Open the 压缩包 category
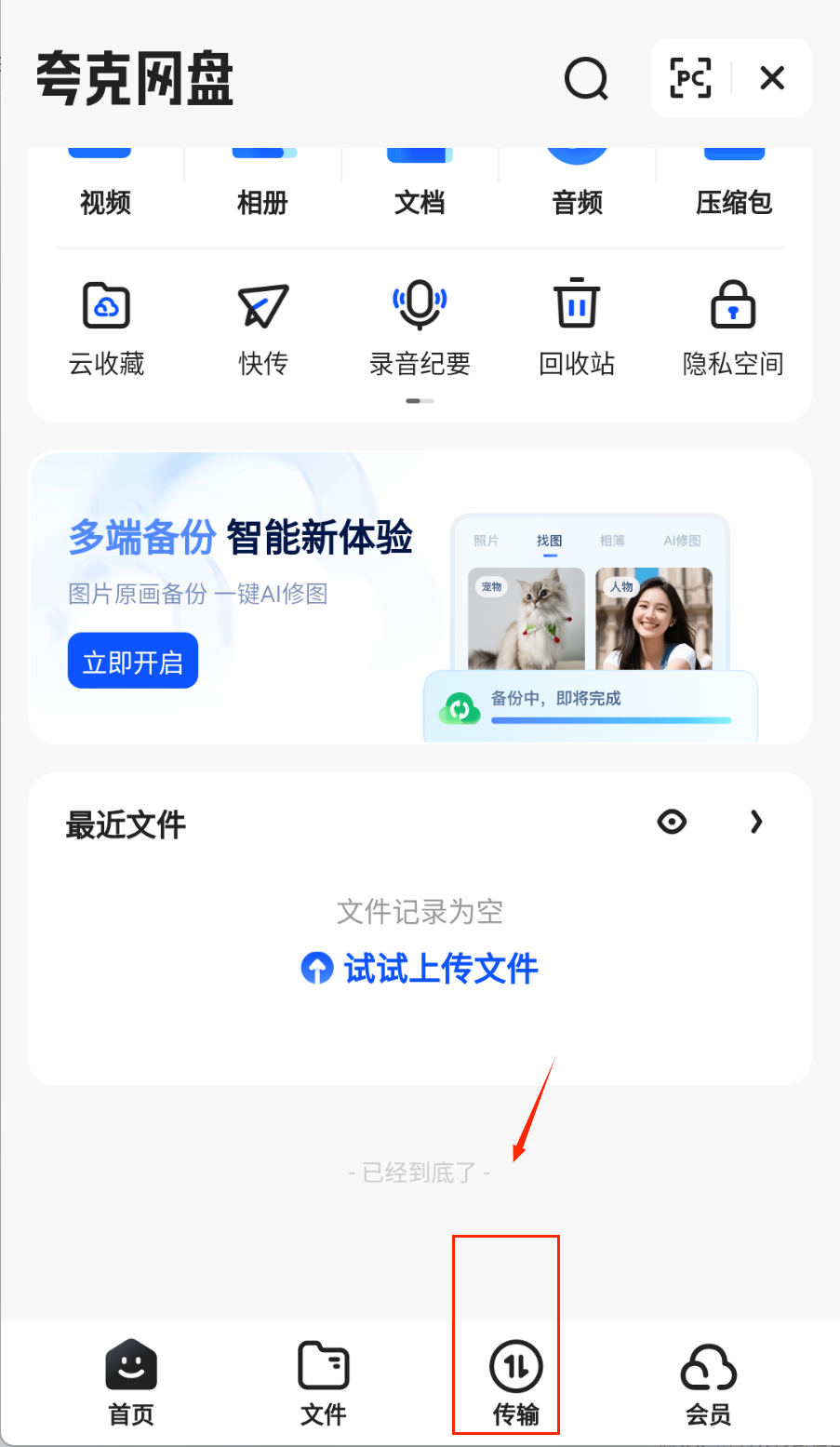This screenshot has height=1447, width=840. coord(734,184)
